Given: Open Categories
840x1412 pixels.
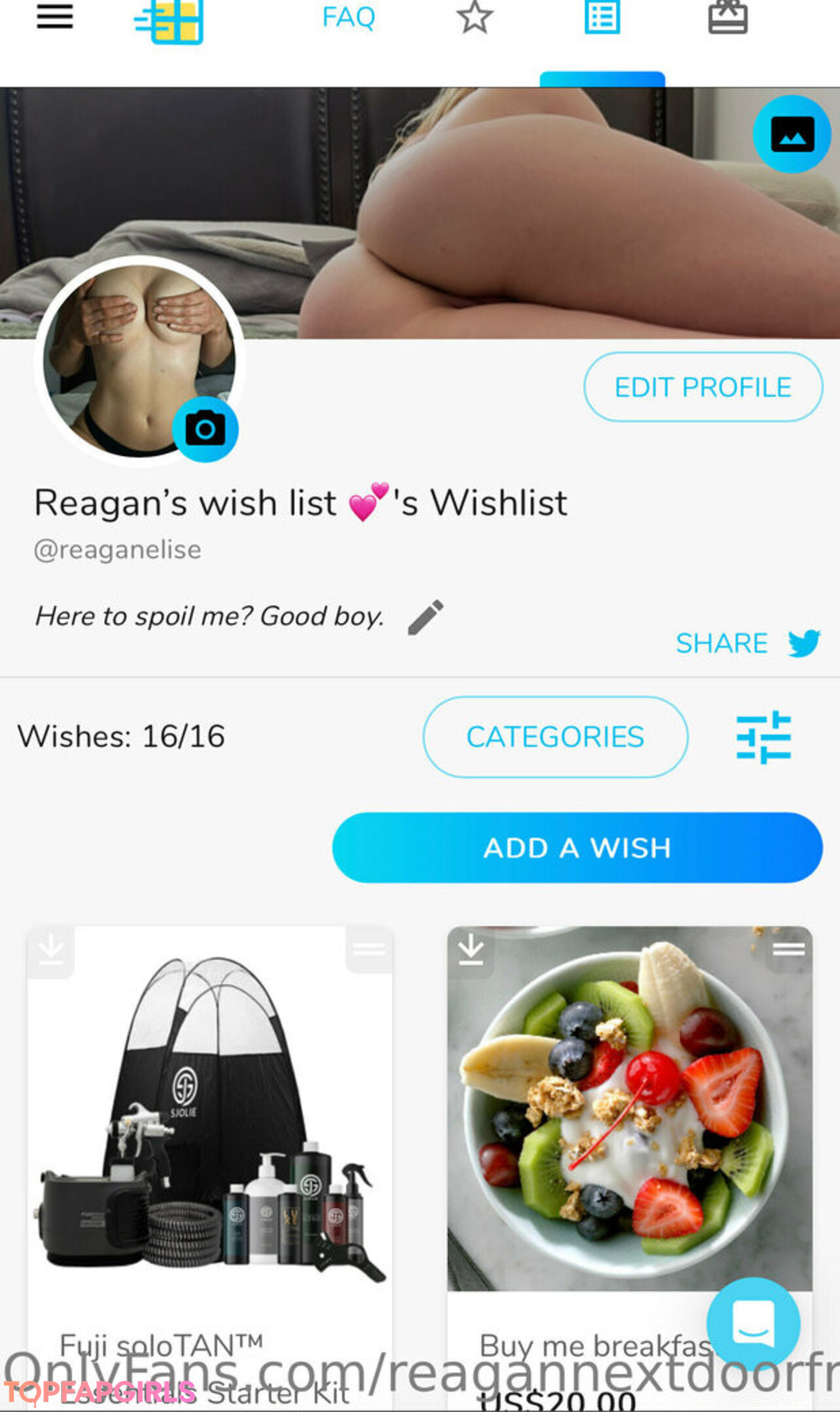Looking at the screenshot, I should [555, 737].
